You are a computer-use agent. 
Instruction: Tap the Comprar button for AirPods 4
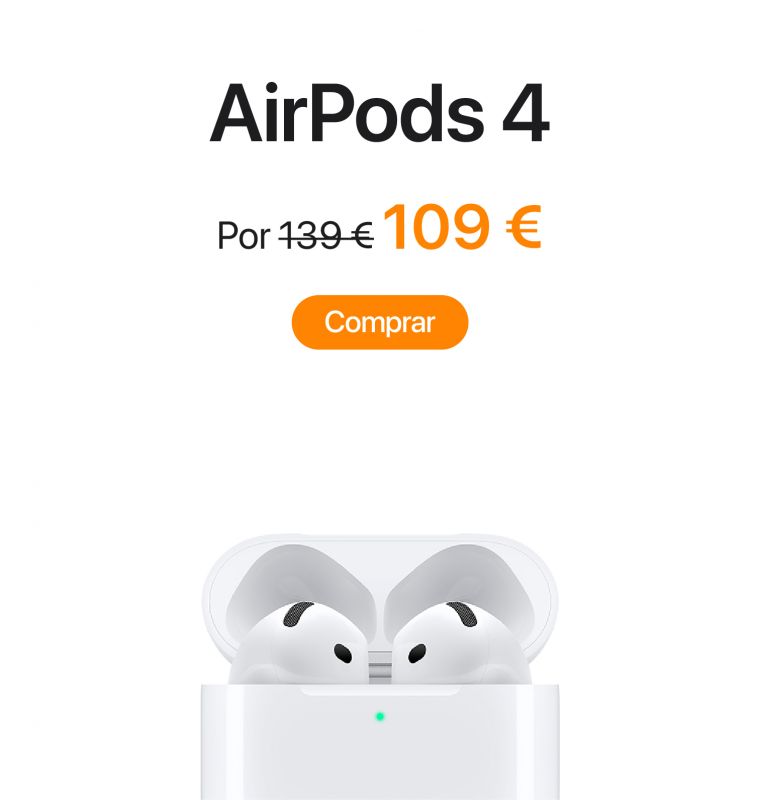coord(379,322)
